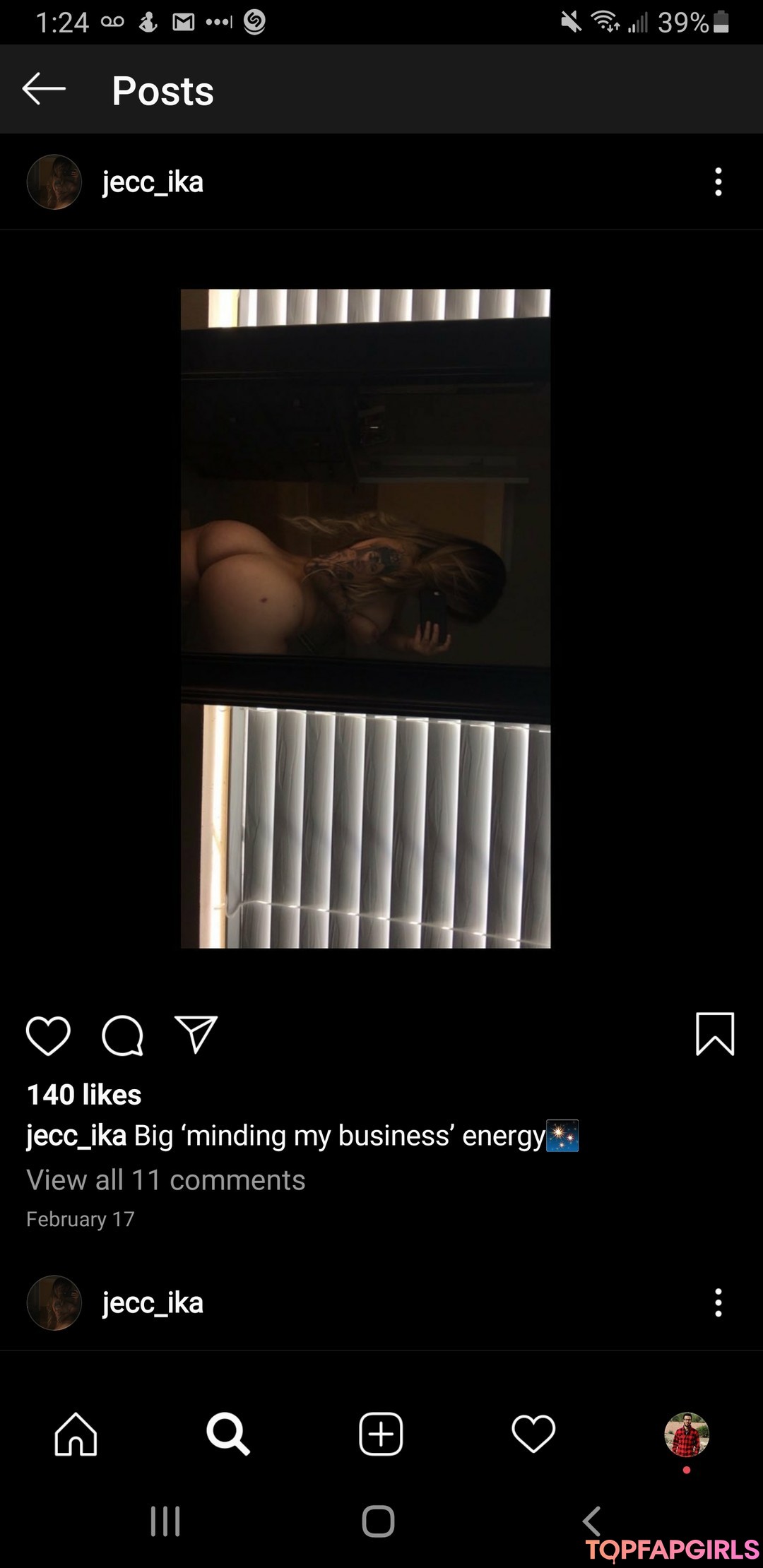Open the Search tab in the bottom bar
Screen dimensions: 763x1568
pos(228,1435)
